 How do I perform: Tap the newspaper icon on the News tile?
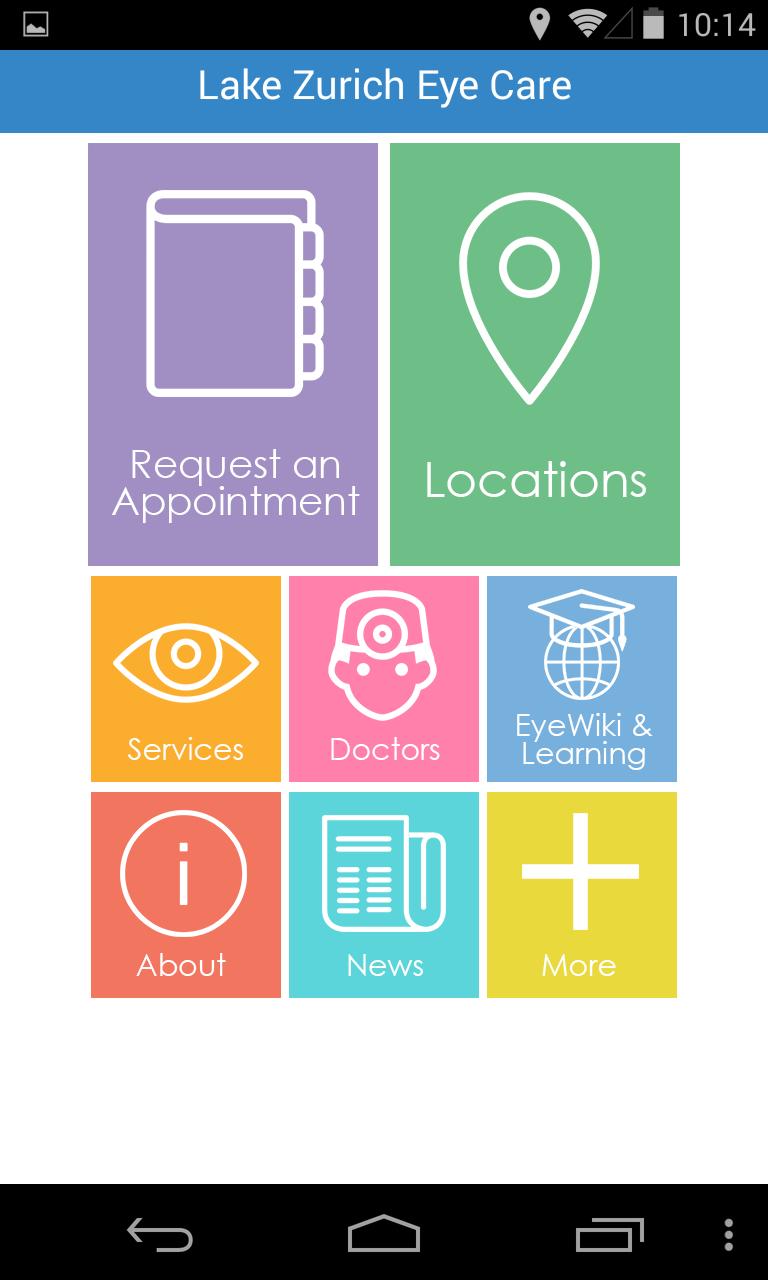click(x=383, y=872)
